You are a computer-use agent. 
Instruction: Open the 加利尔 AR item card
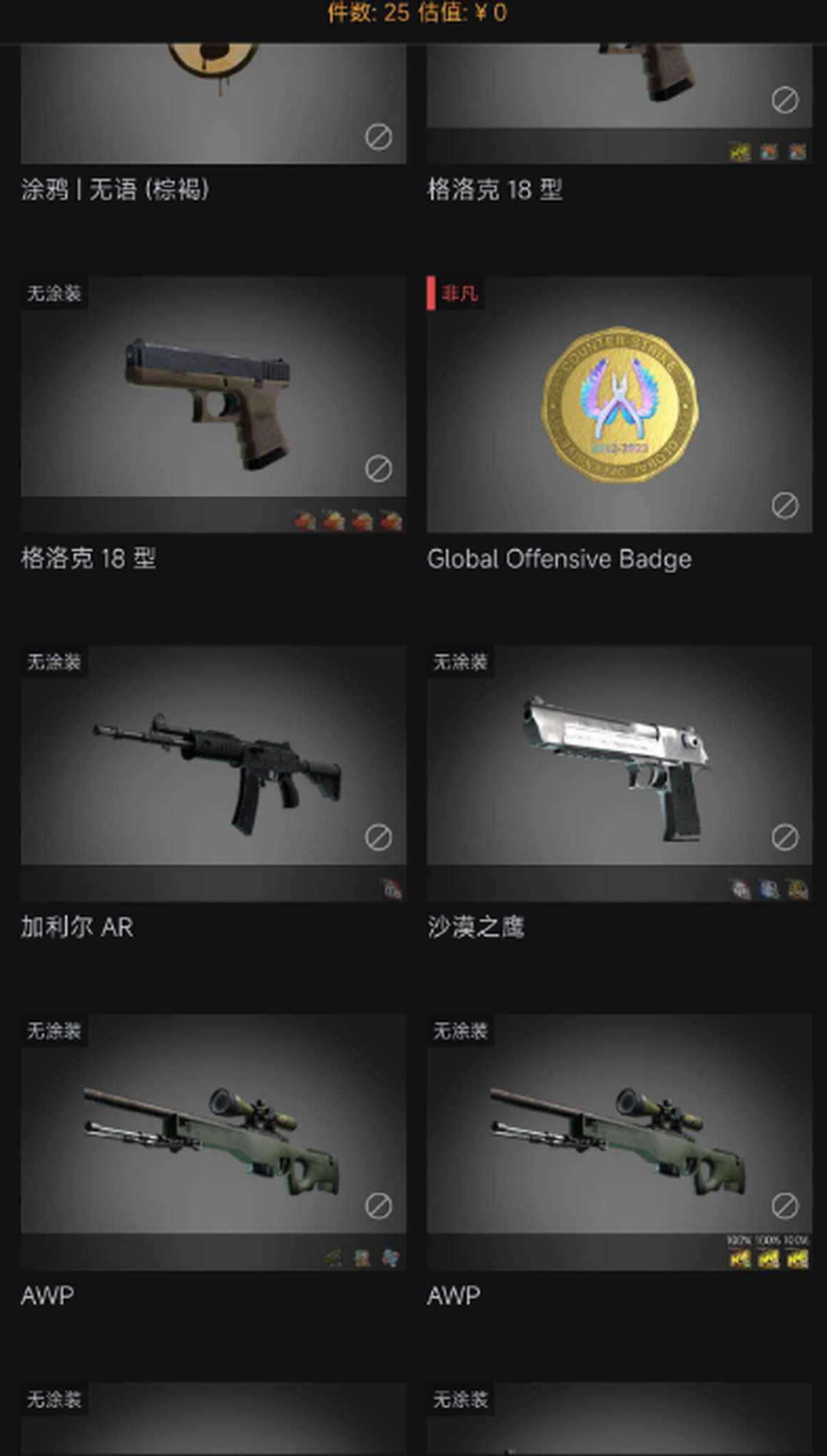[x=213, y=772]
